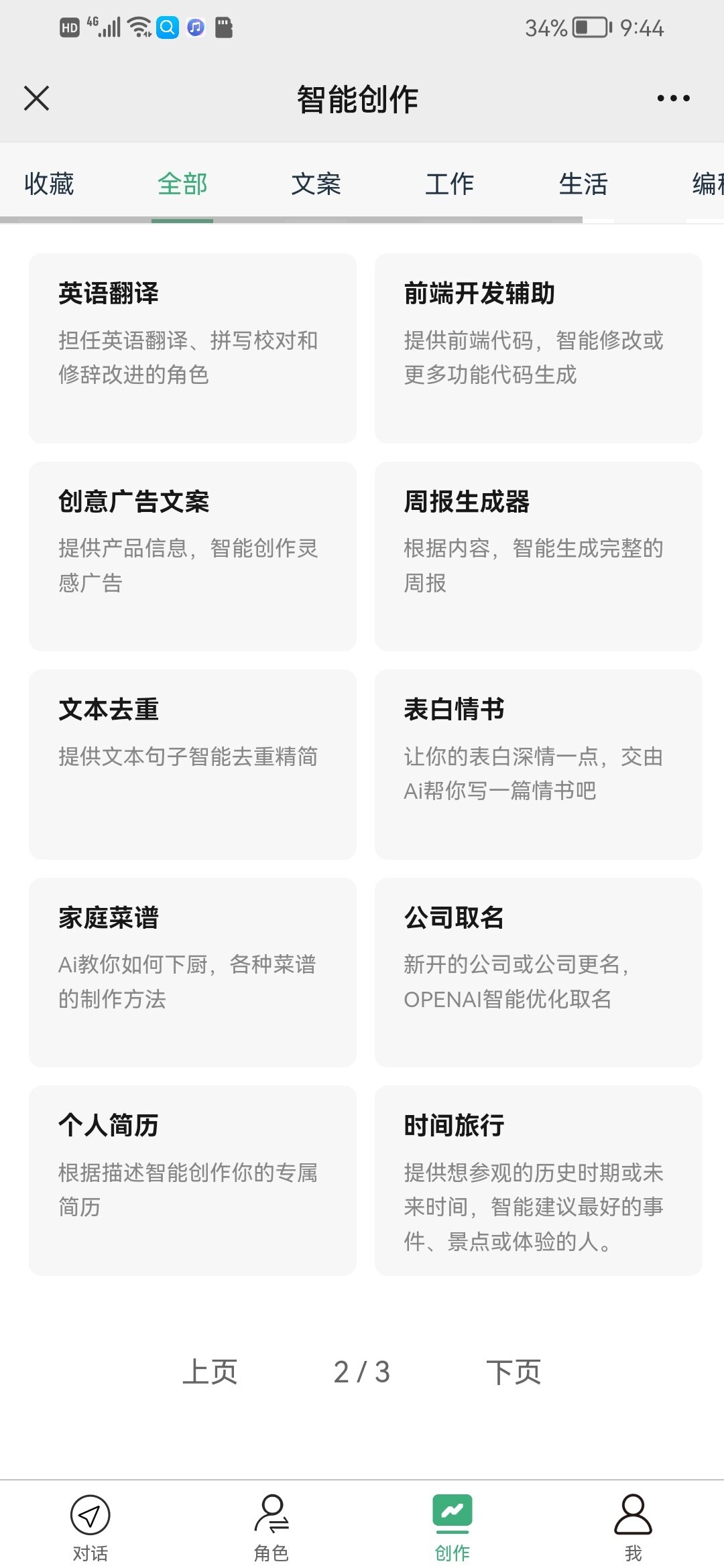Choose the 公司取名 card
Viewport: 724px width, 1568px height.
(x=538, y=972)
